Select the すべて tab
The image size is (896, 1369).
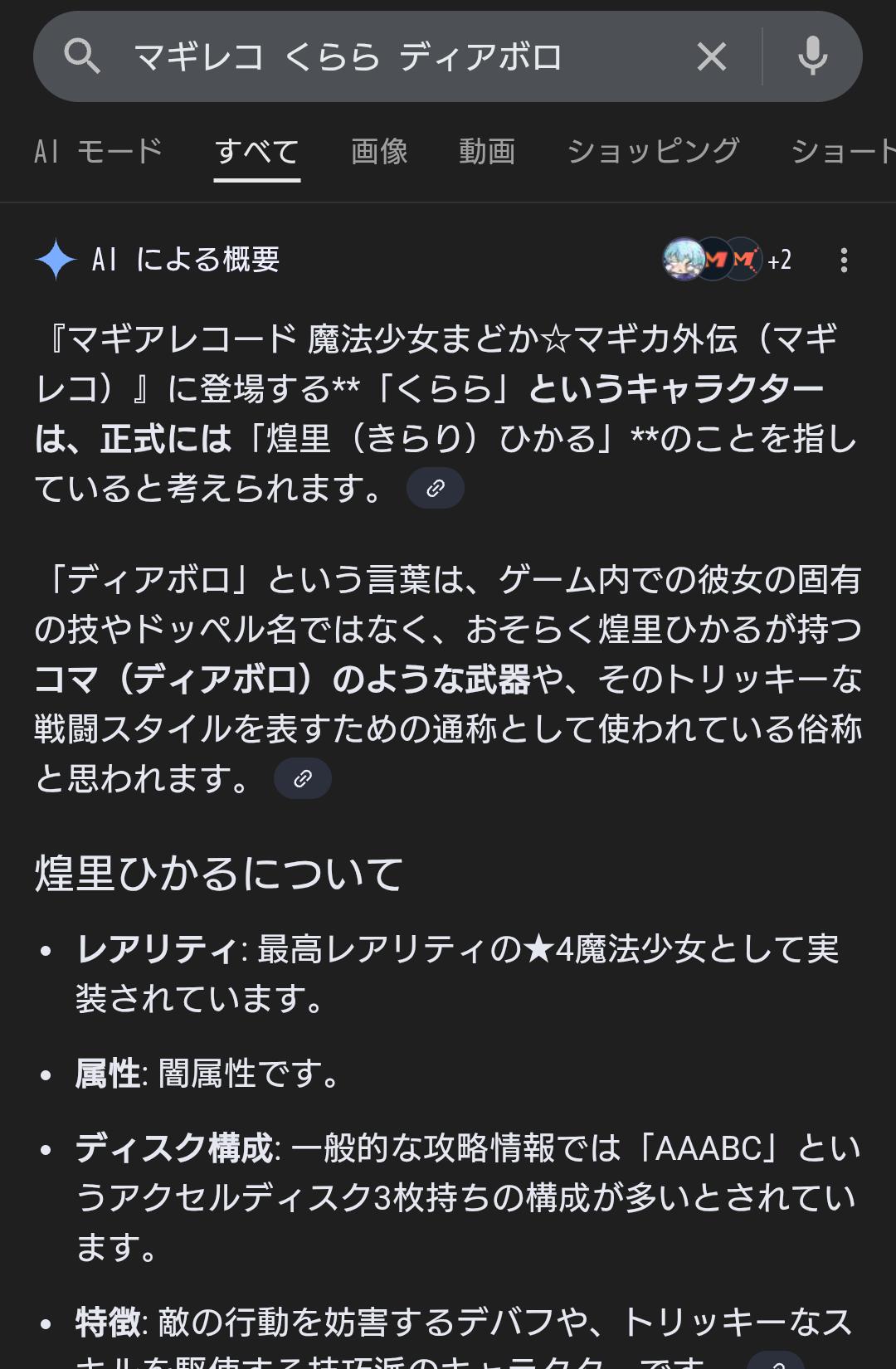256,152
